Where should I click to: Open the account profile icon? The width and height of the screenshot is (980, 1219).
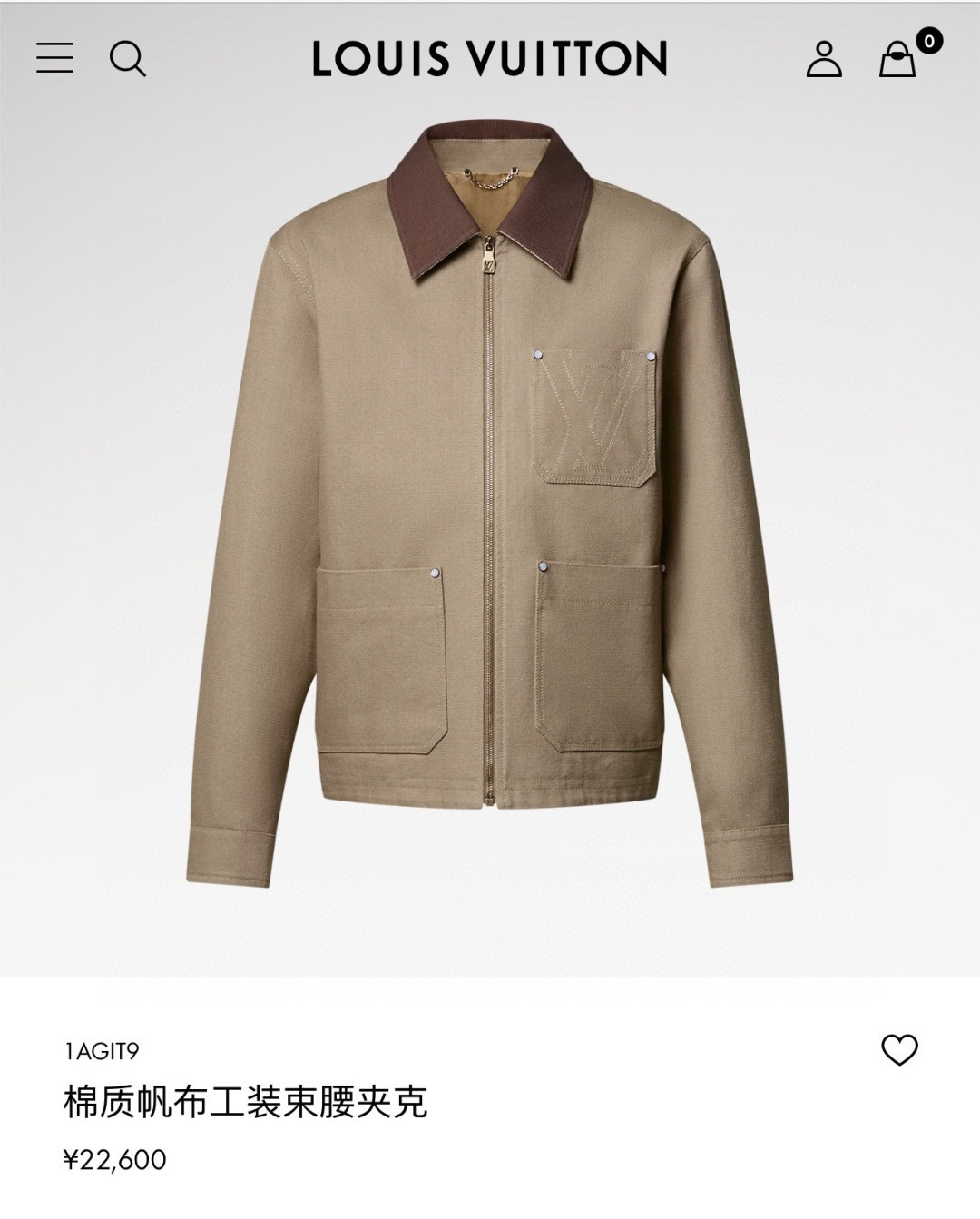point(824,58)
